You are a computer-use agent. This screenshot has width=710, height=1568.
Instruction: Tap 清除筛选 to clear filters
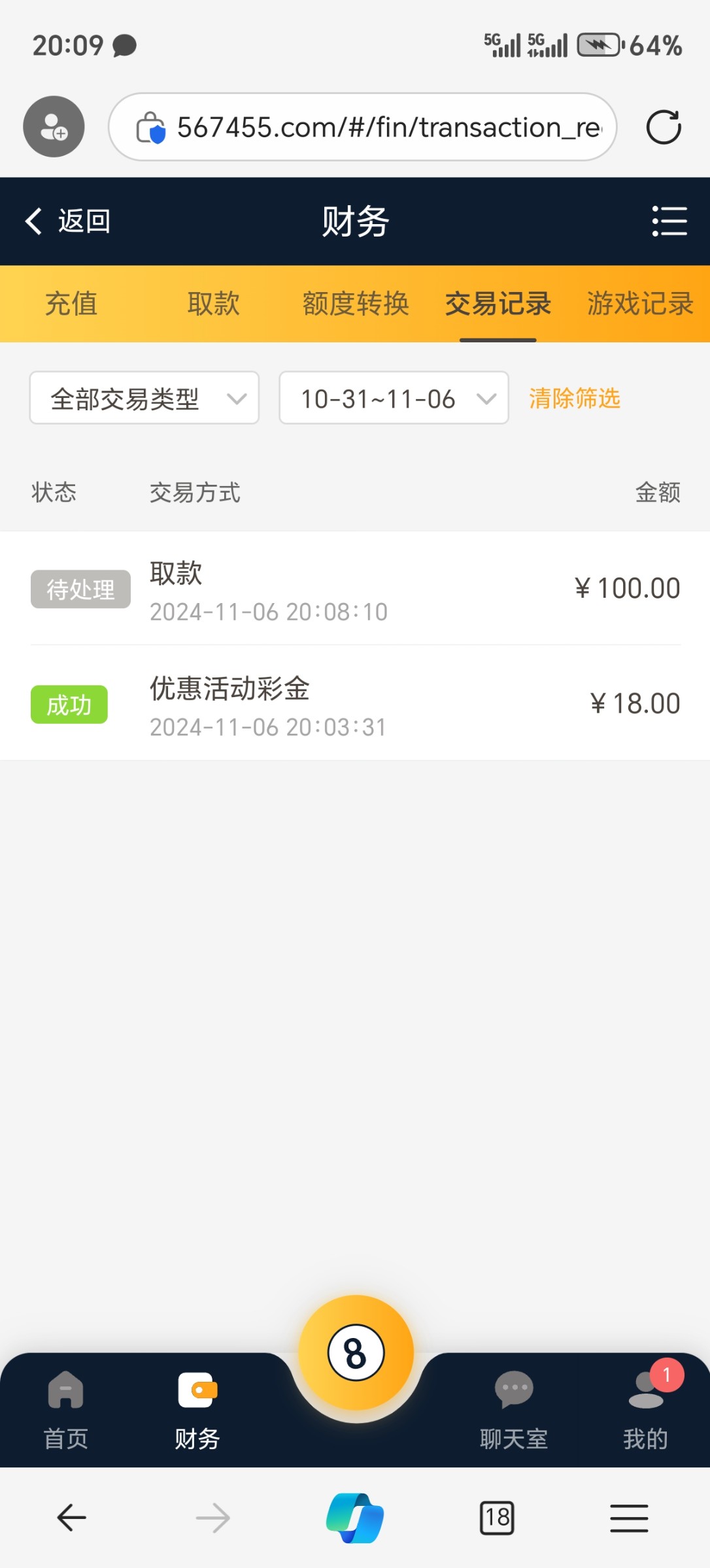[x=574, y=398]
